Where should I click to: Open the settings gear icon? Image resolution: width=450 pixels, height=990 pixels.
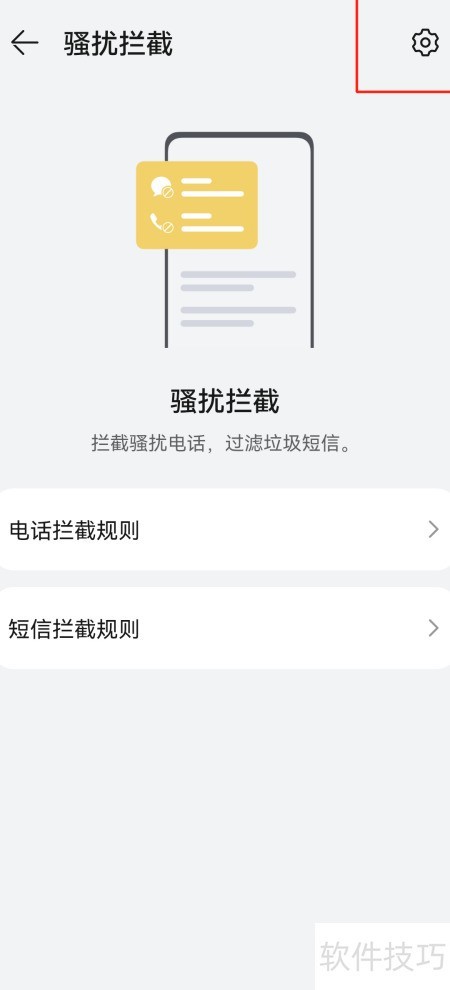point(425,43)
